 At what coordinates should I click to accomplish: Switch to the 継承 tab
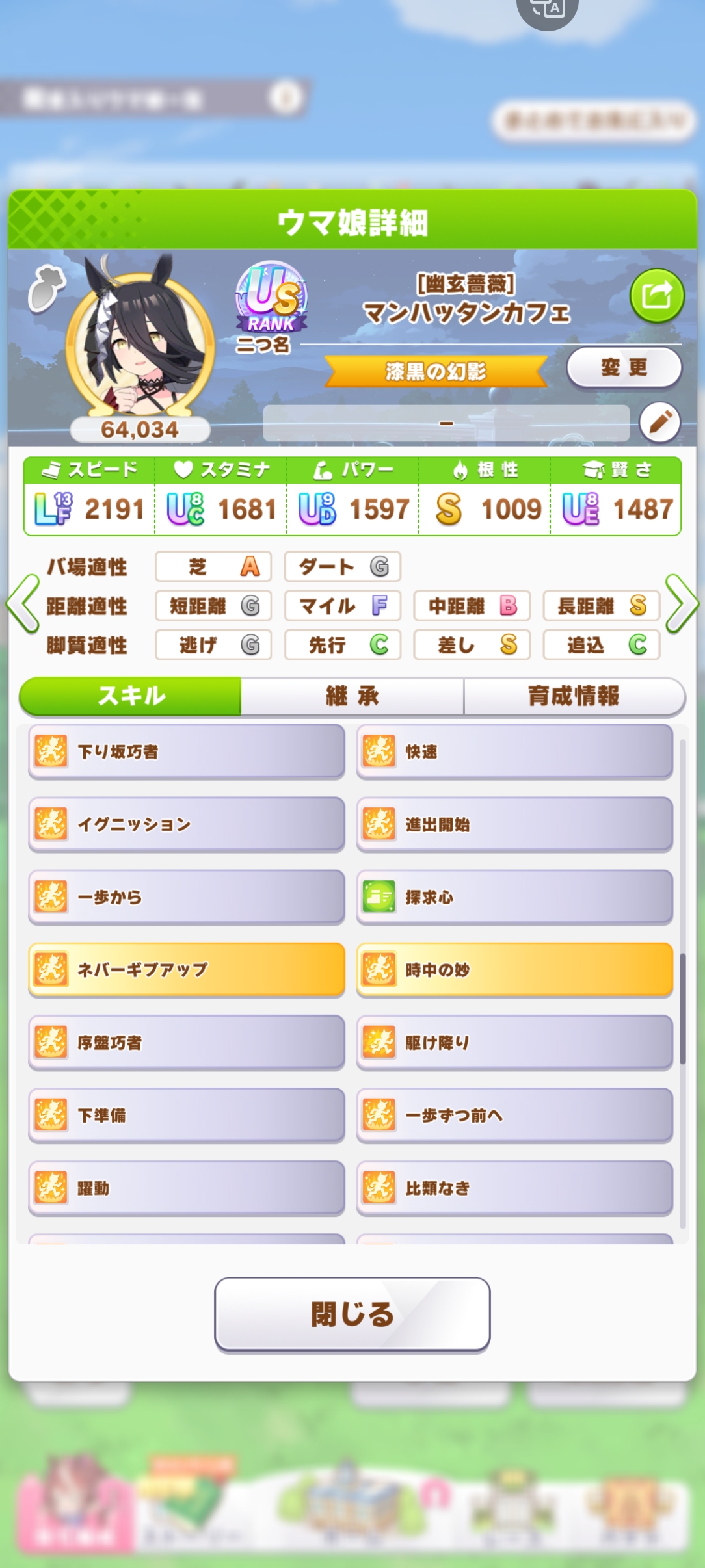coord(352,696)
